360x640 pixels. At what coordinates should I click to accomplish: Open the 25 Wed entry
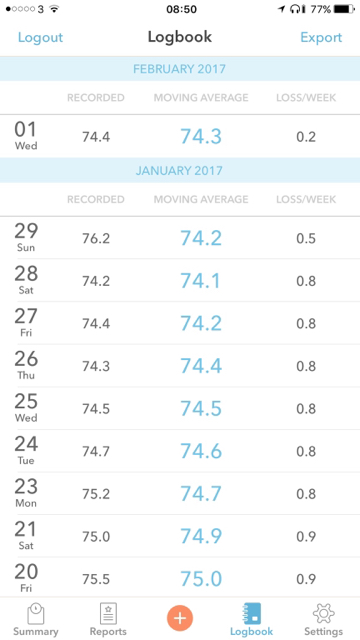180,408
